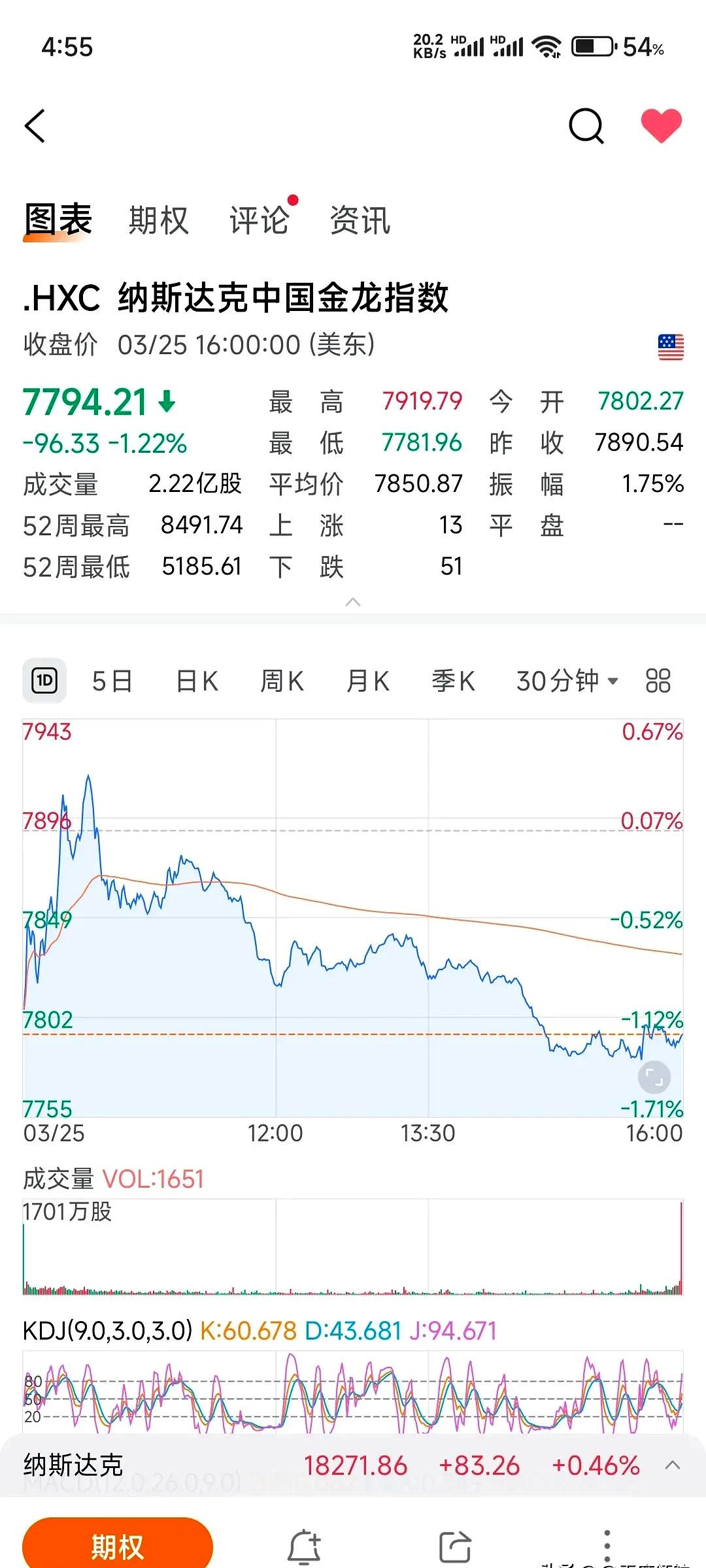Switch to the 资讯 news tab
Image resolution: width=706 pixels, height=1568 pixels.
pos(358,221)
